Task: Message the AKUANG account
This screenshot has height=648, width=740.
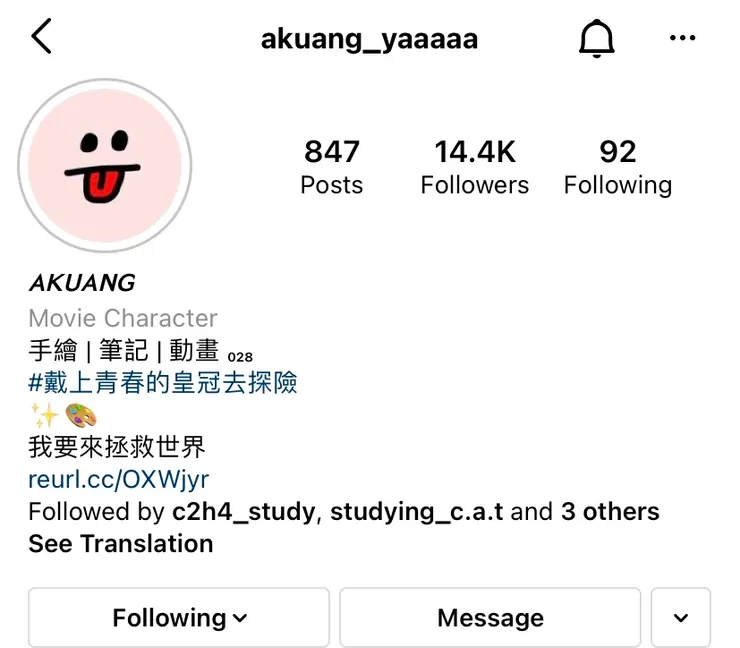Action: click(490, 618)
